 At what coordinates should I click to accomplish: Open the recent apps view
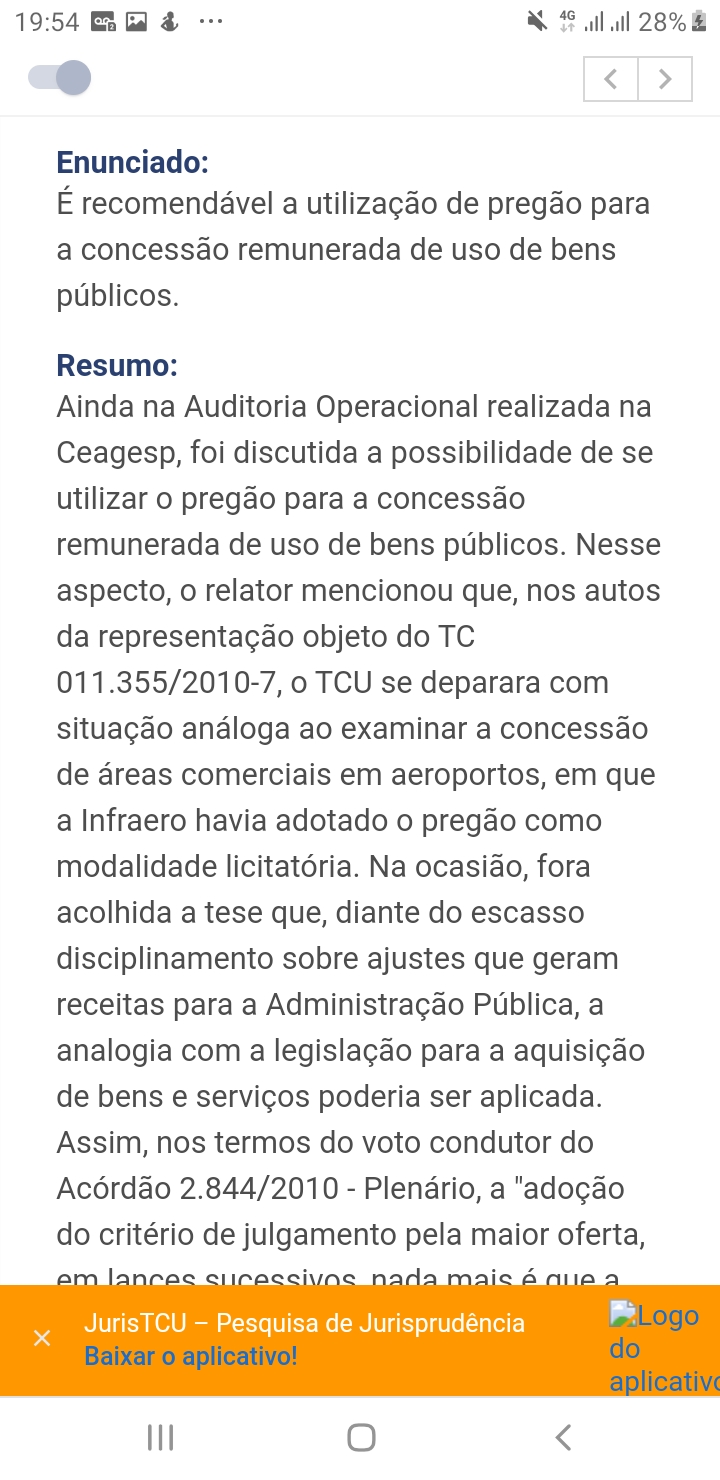pos(160,1438)
